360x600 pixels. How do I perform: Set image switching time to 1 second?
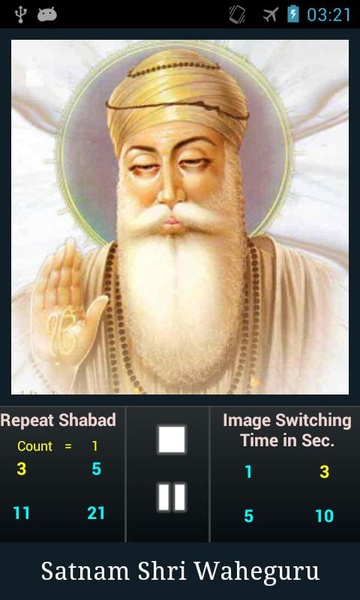click(249, 471)
